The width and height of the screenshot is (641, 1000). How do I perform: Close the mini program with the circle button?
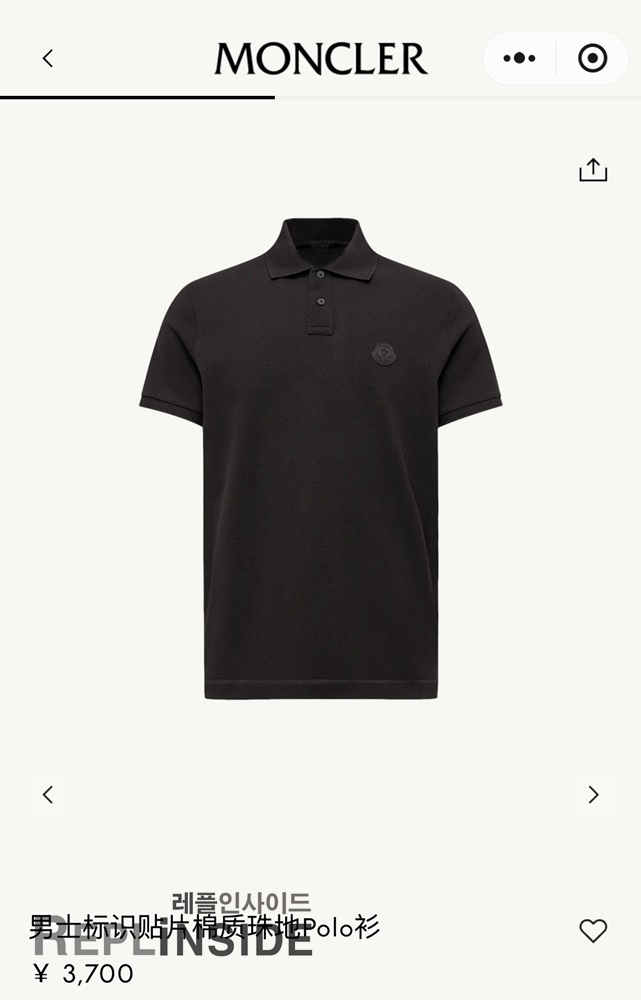[x=593, y=59]
